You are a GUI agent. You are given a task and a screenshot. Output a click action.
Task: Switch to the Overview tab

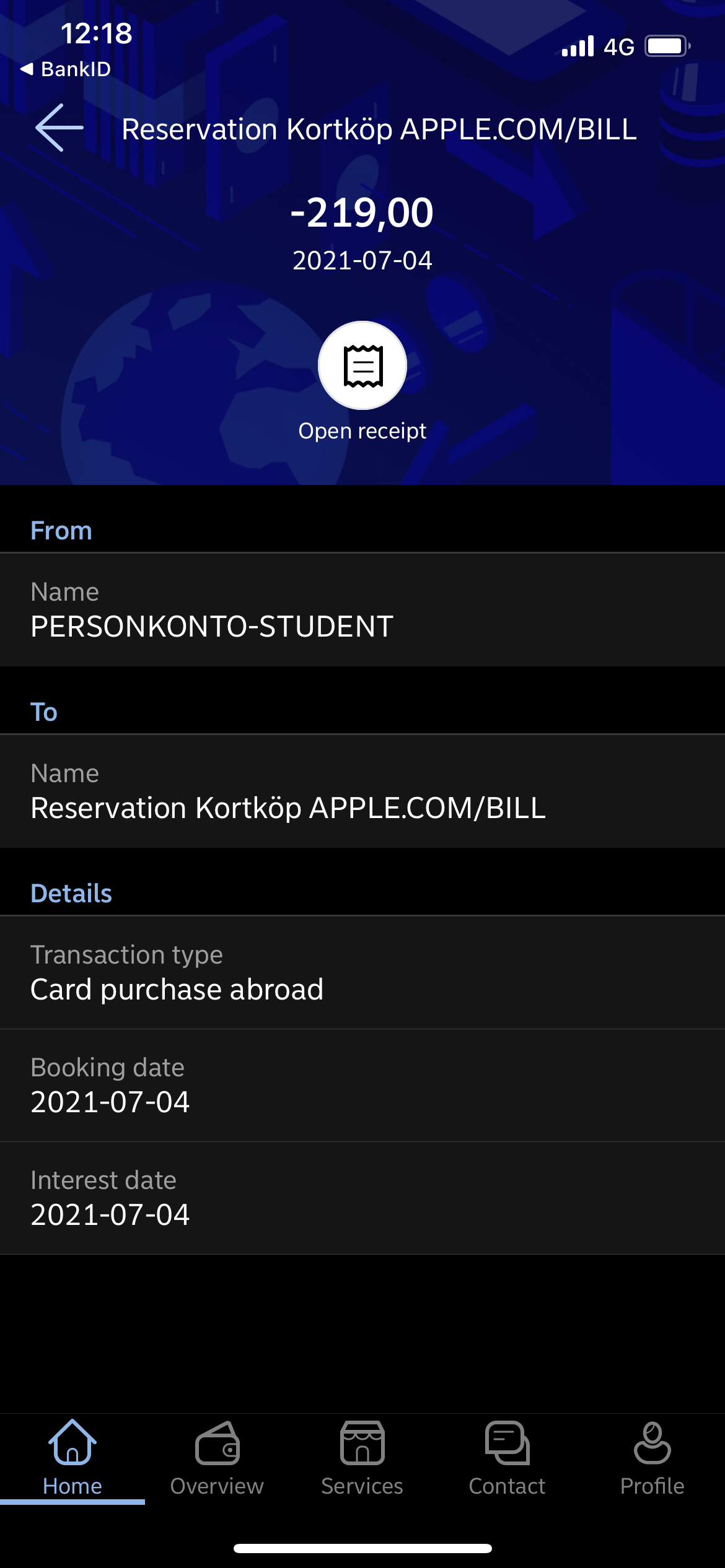tap(217, 1459)
